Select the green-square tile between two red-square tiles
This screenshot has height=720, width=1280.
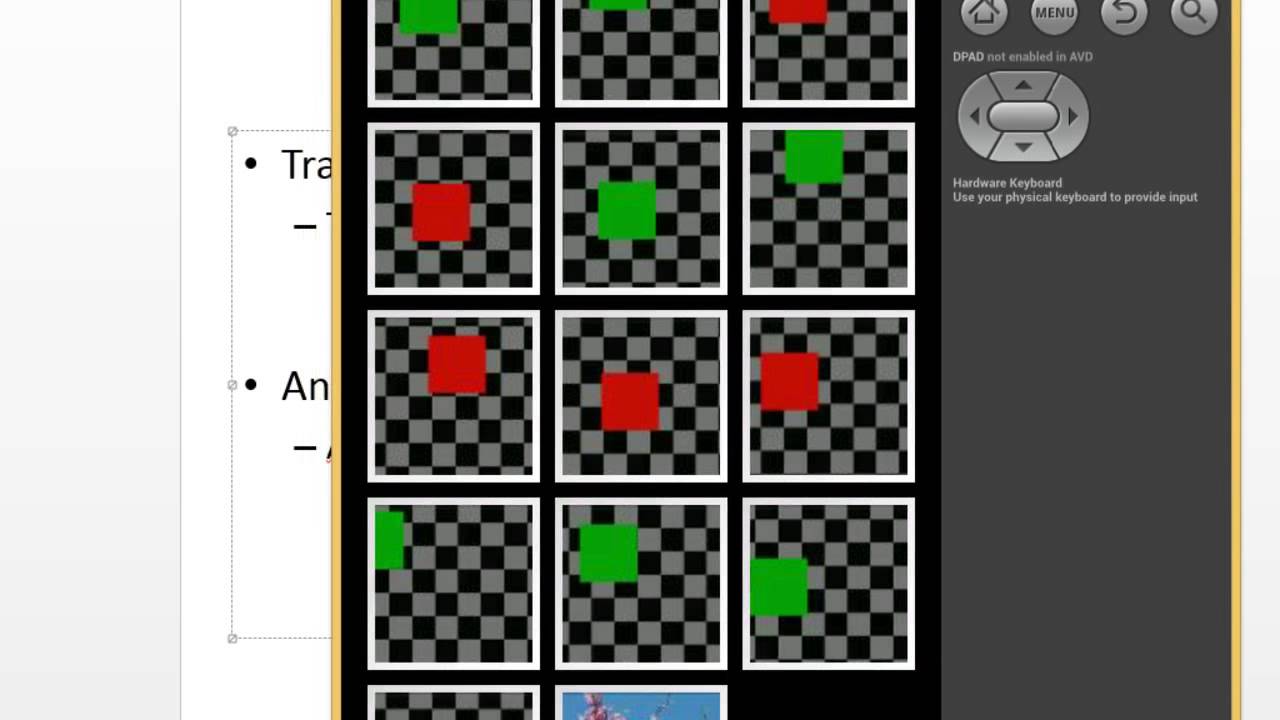coord(641,208)
